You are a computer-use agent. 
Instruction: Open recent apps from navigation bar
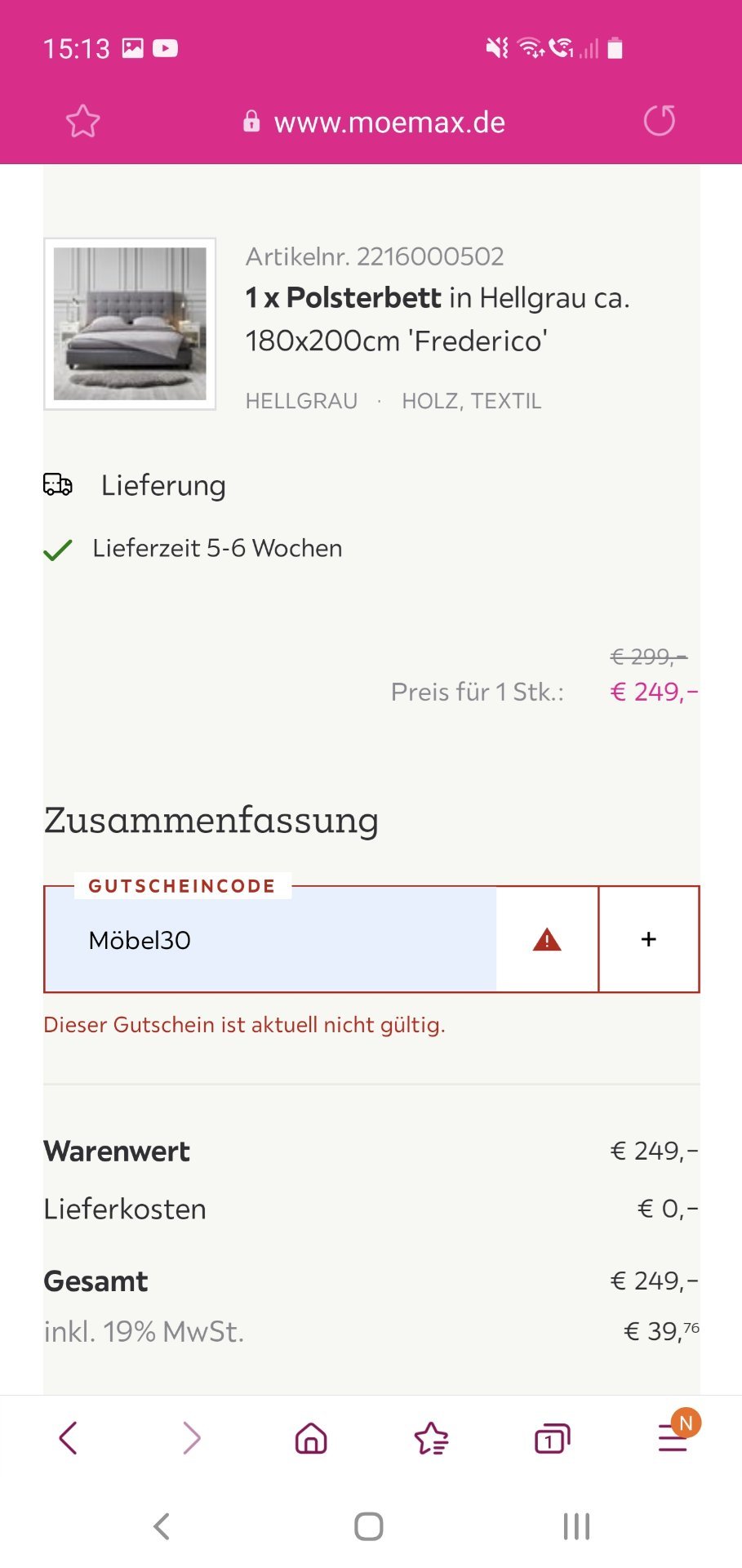pyautogui.click(x=576, y=1526)
